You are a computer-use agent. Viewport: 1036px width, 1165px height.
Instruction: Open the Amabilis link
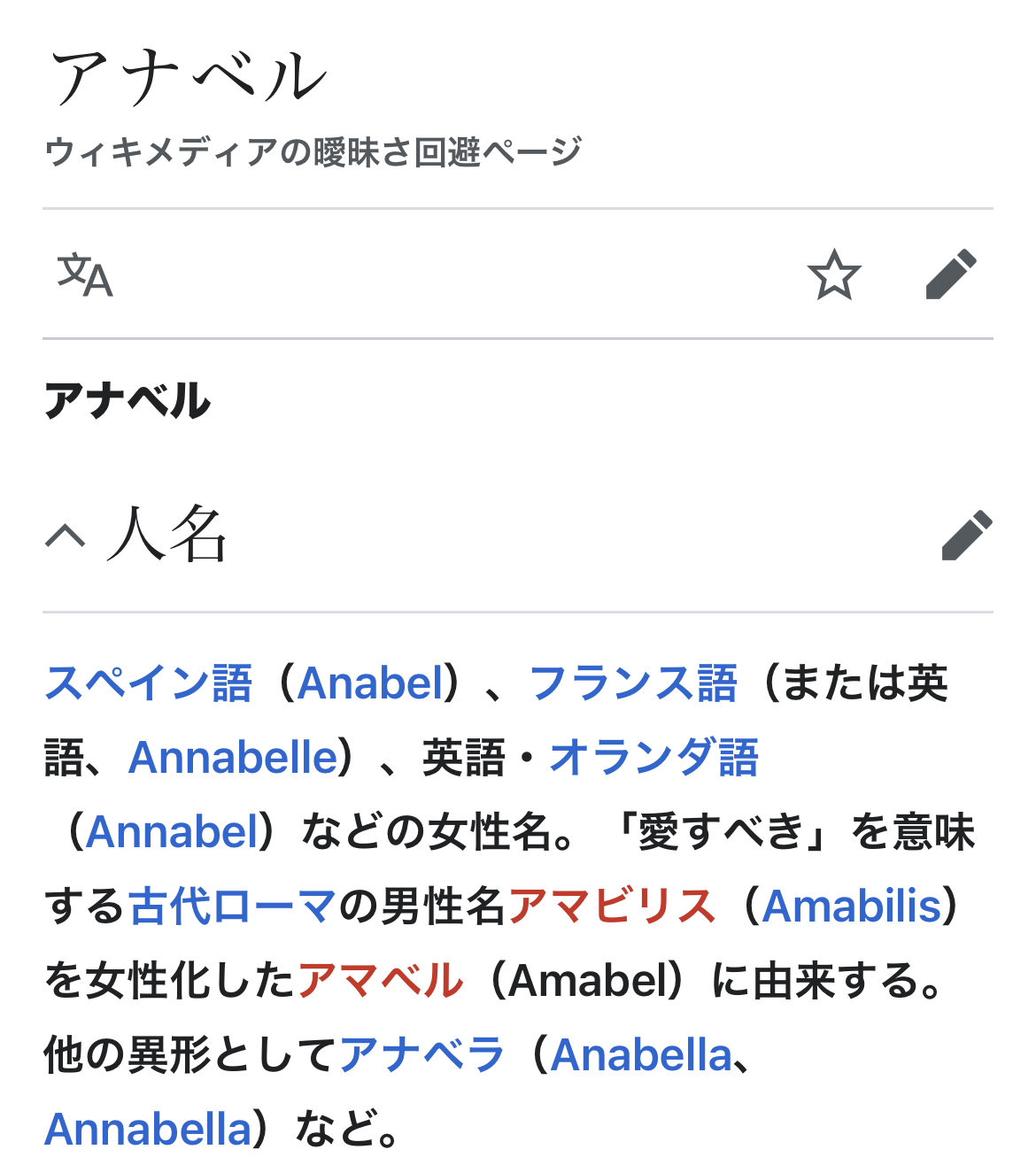(852, 907)
